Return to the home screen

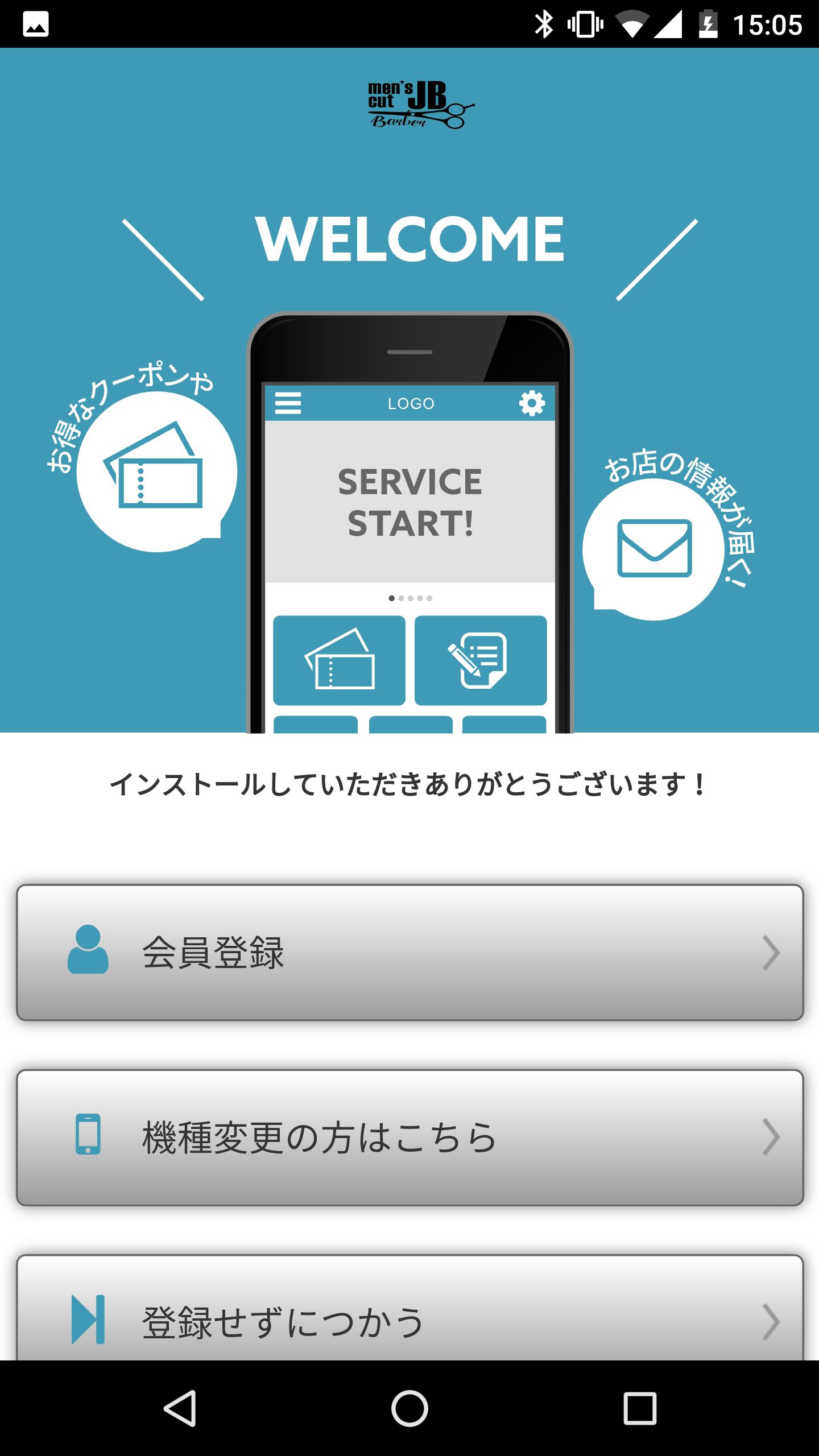(409, 1408)
